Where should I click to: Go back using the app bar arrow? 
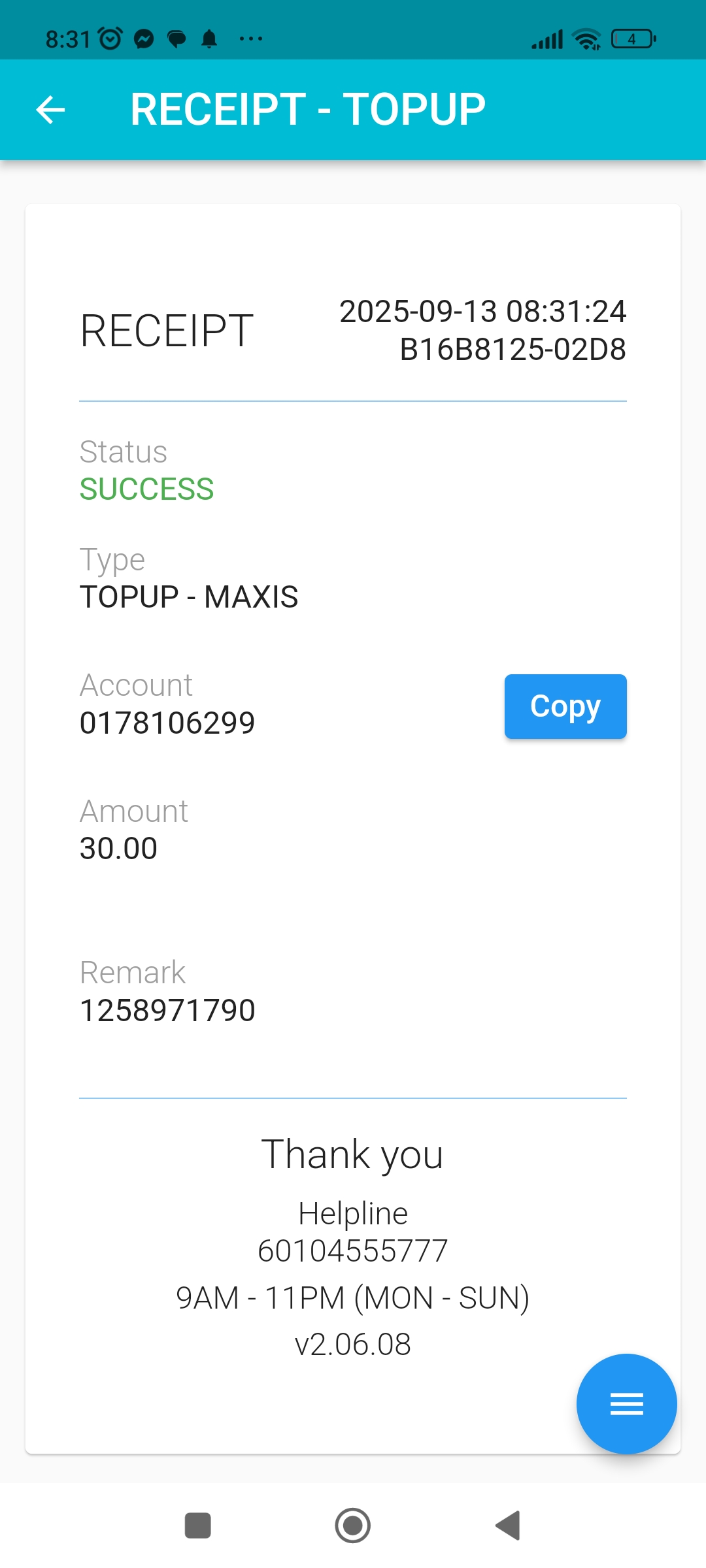[x=50, y=109]
